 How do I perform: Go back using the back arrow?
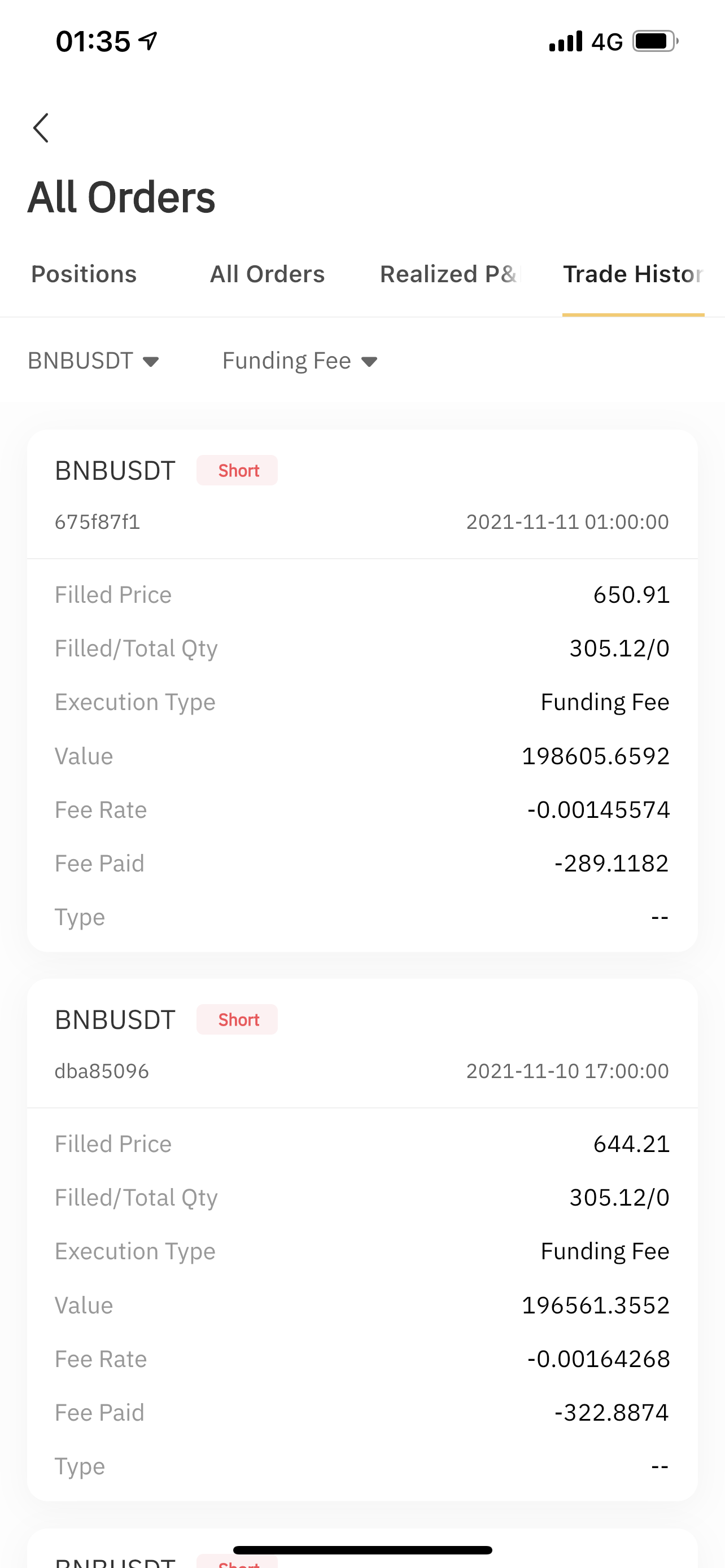pyautogui.click(x=41, y=128)
